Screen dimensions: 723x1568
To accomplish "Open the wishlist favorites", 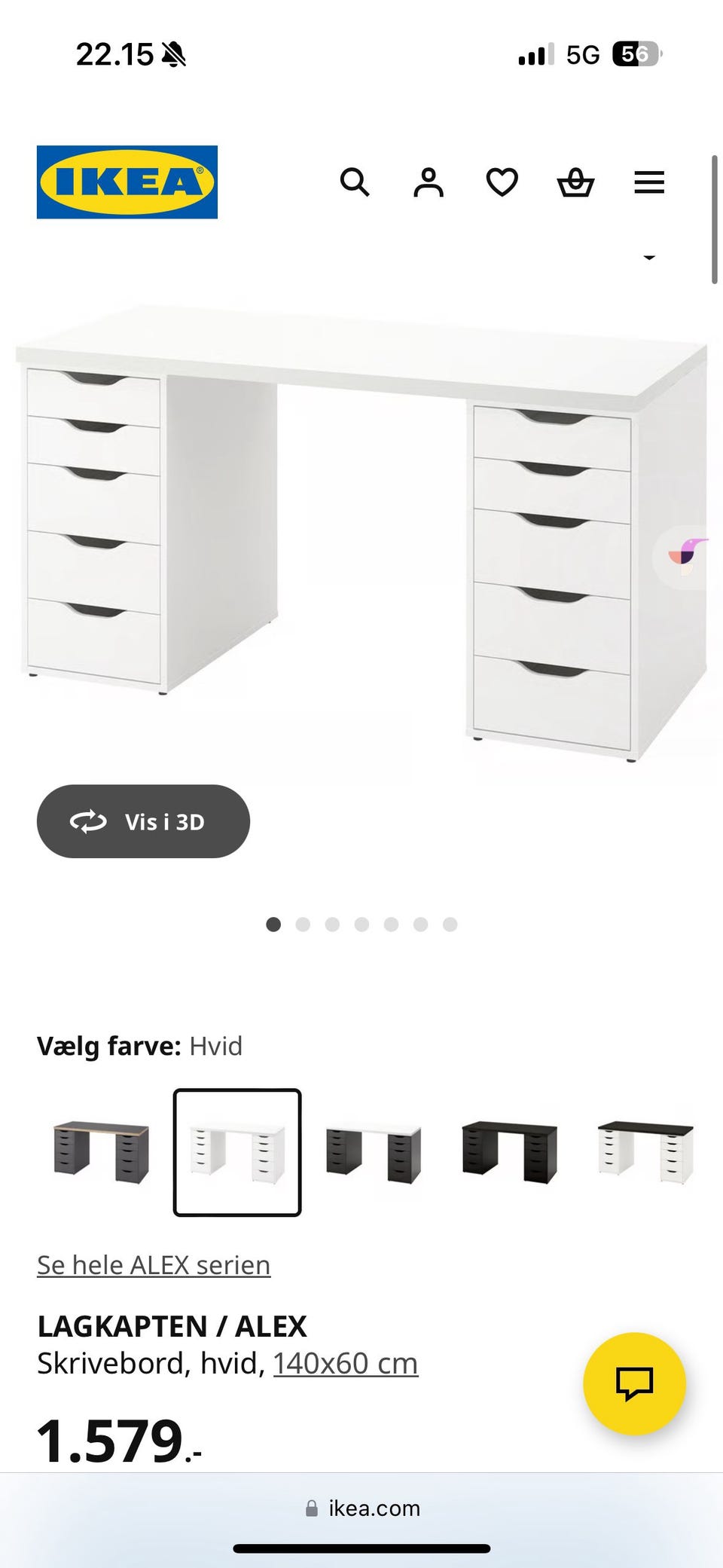I will click(x=501, y=183).
